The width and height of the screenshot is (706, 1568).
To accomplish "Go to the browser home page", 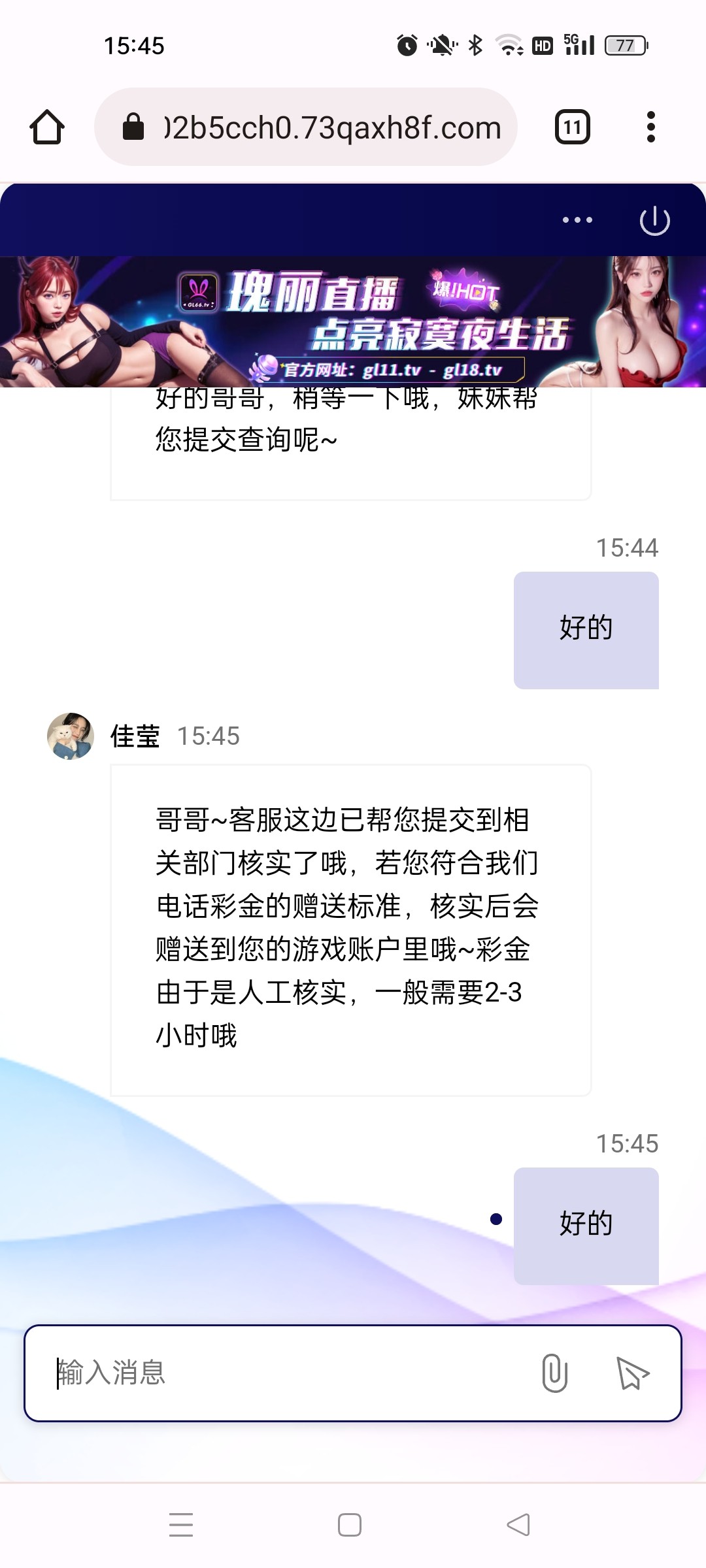I will coord(47,127).
